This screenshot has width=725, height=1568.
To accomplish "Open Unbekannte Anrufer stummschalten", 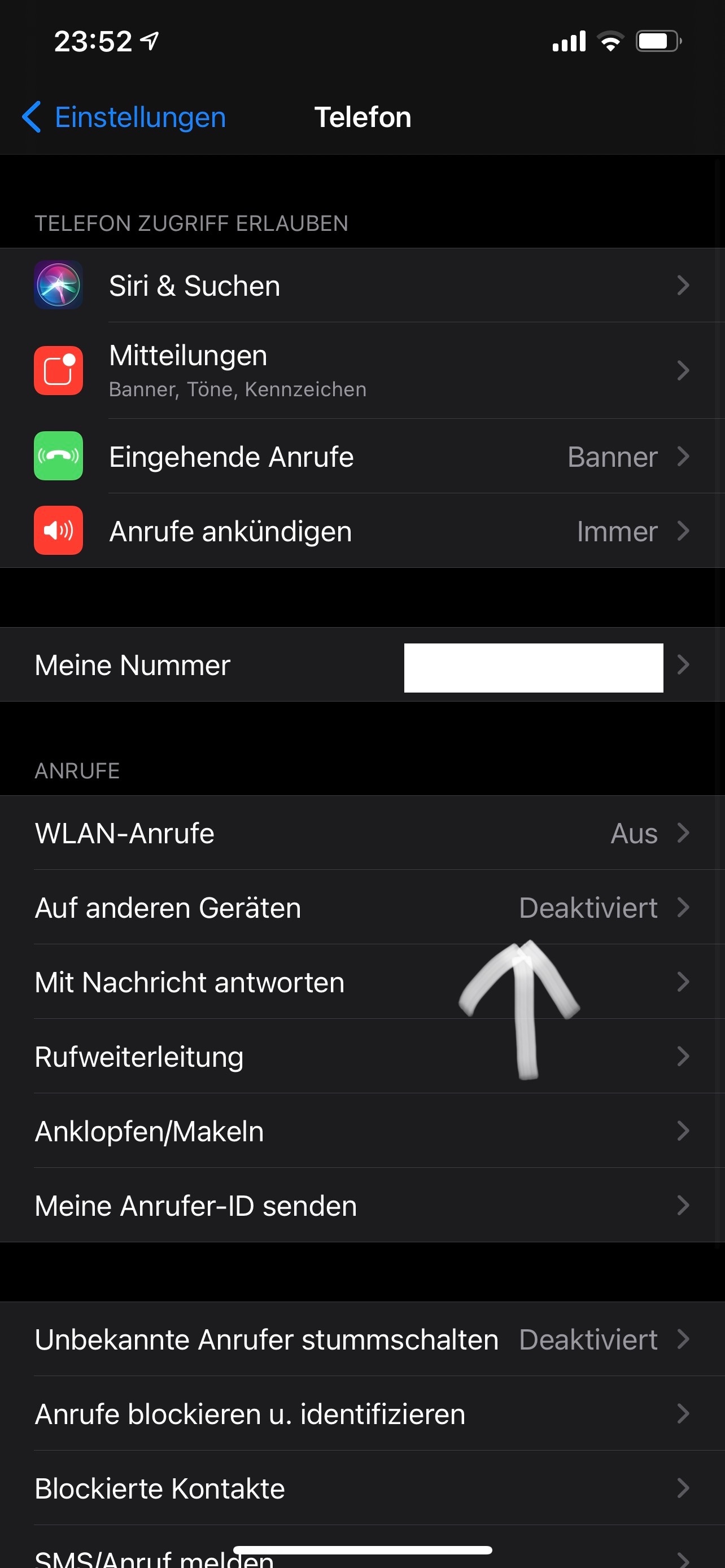I will [x=362, y=1339].
